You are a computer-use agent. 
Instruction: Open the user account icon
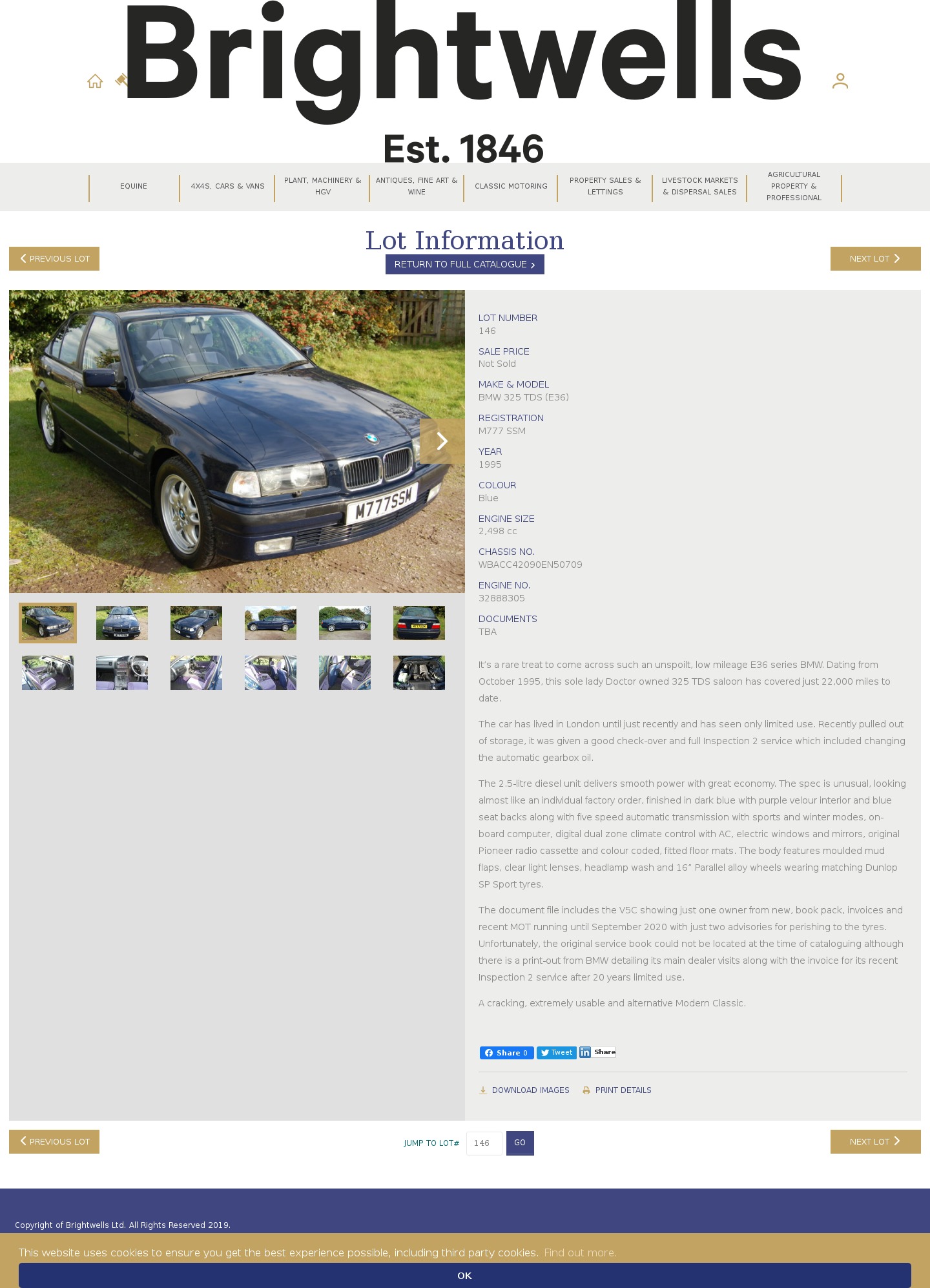click(840, 81)
